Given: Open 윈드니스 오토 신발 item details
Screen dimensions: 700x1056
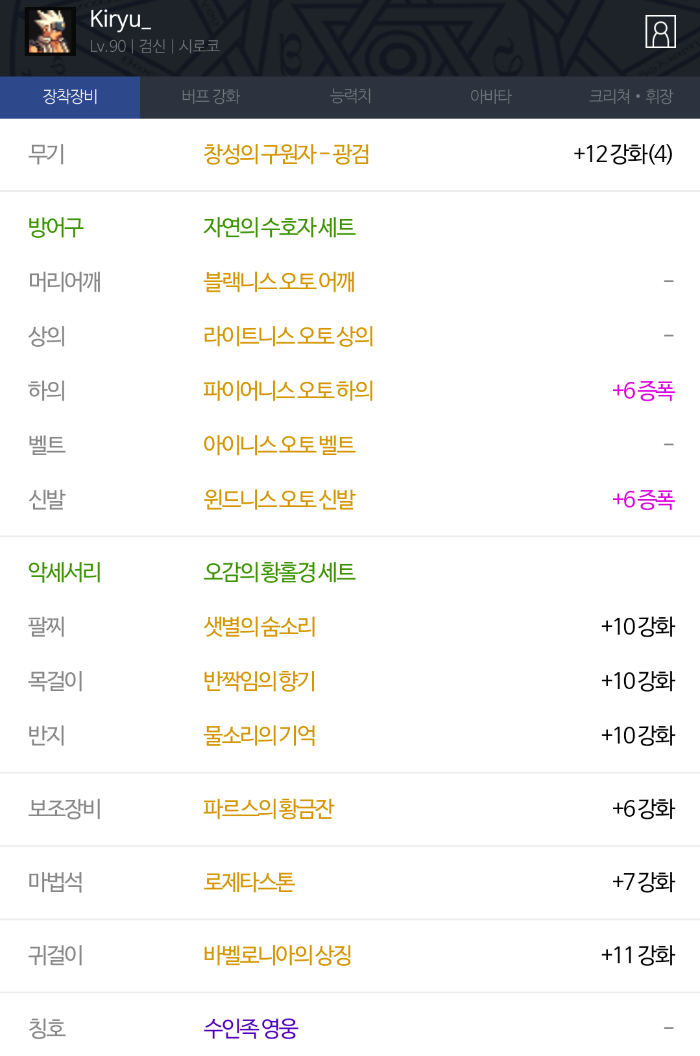Looking at the screenshot, I should [279, 498].
